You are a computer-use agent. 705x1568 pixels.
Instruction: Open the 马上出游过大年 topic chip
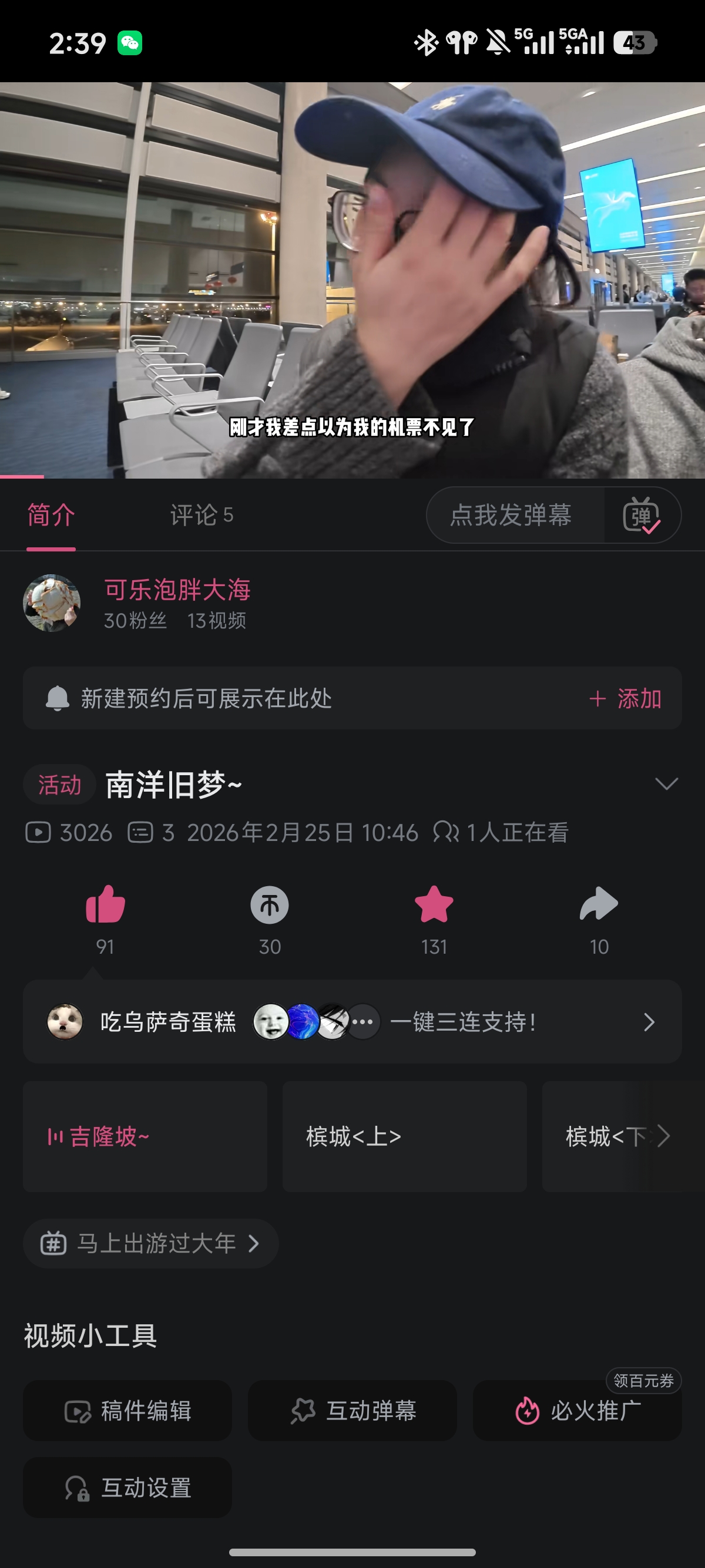(150, 1244)
